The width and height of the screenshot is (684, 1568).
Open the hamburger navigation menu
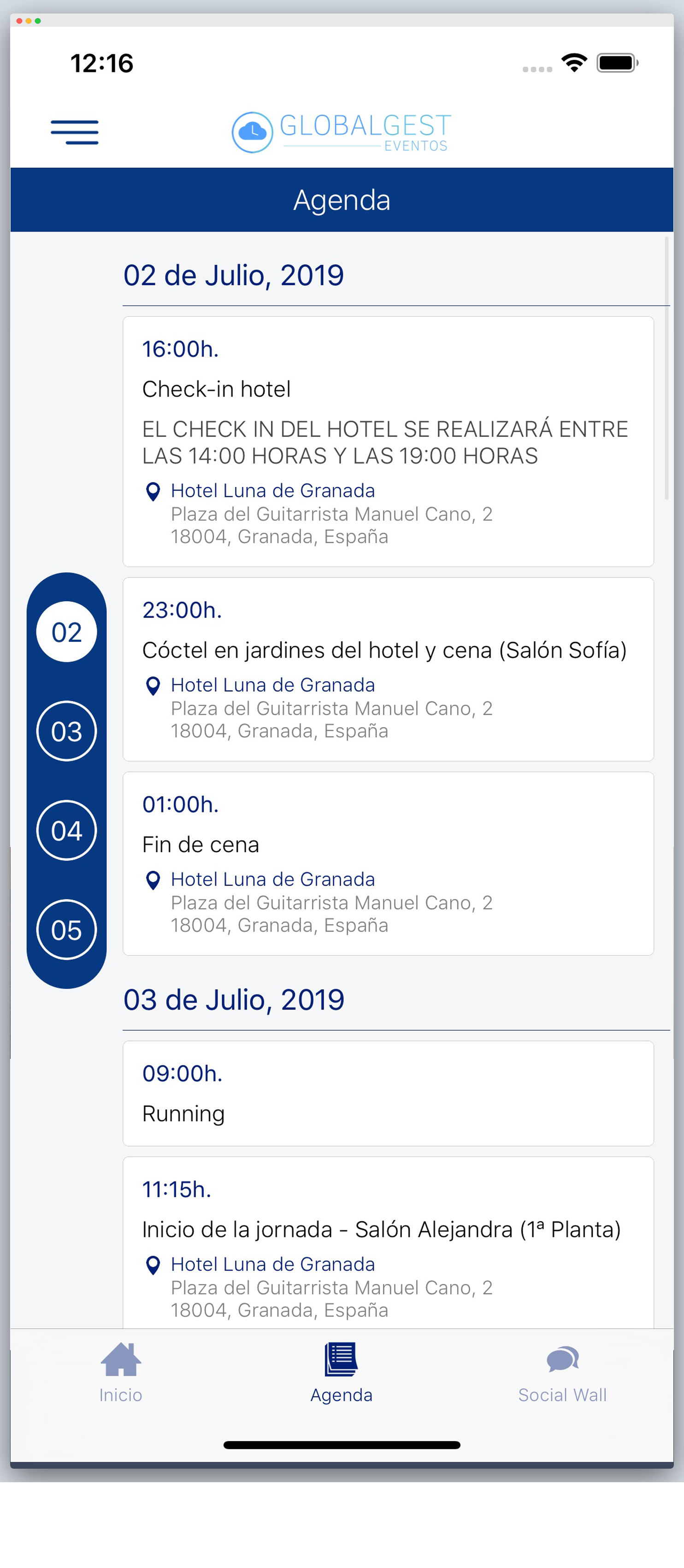pyautogui.click(x=74, y=132)
